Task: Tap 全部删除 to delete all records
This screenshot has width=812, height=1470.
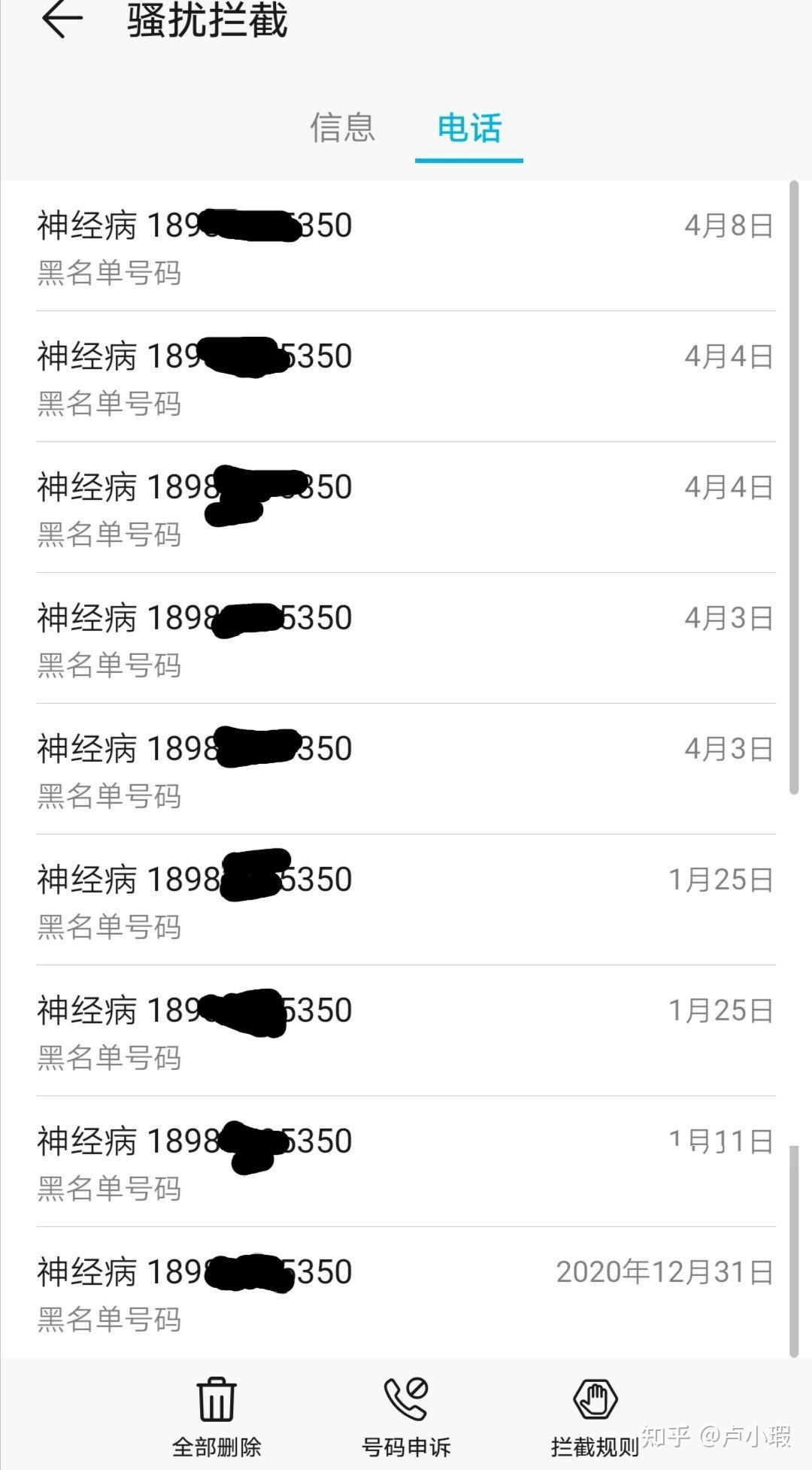Action: [x=217, y=1415]
